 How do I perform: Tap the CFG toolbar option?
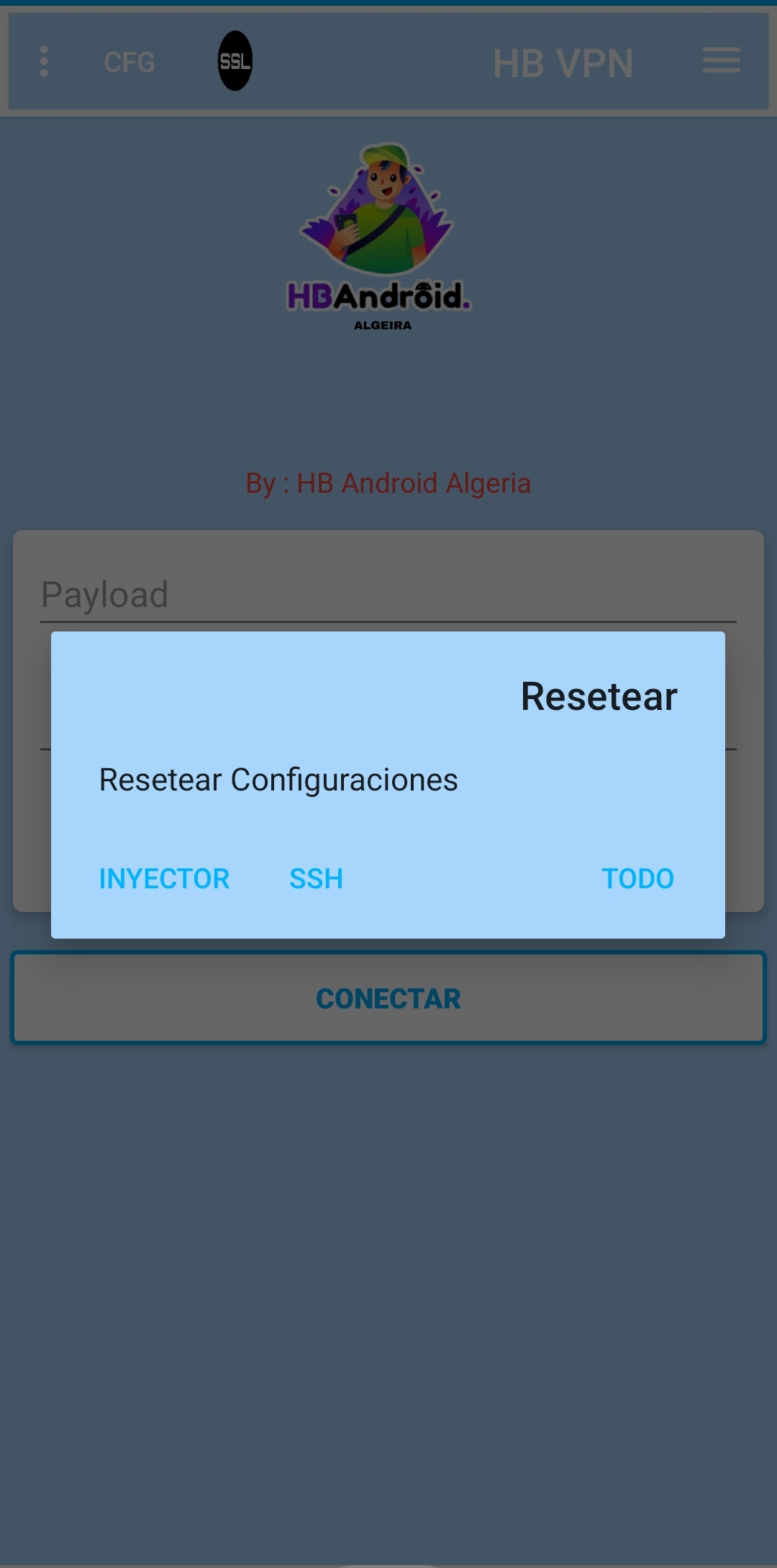pyautogui.click(x=129, y=62)
